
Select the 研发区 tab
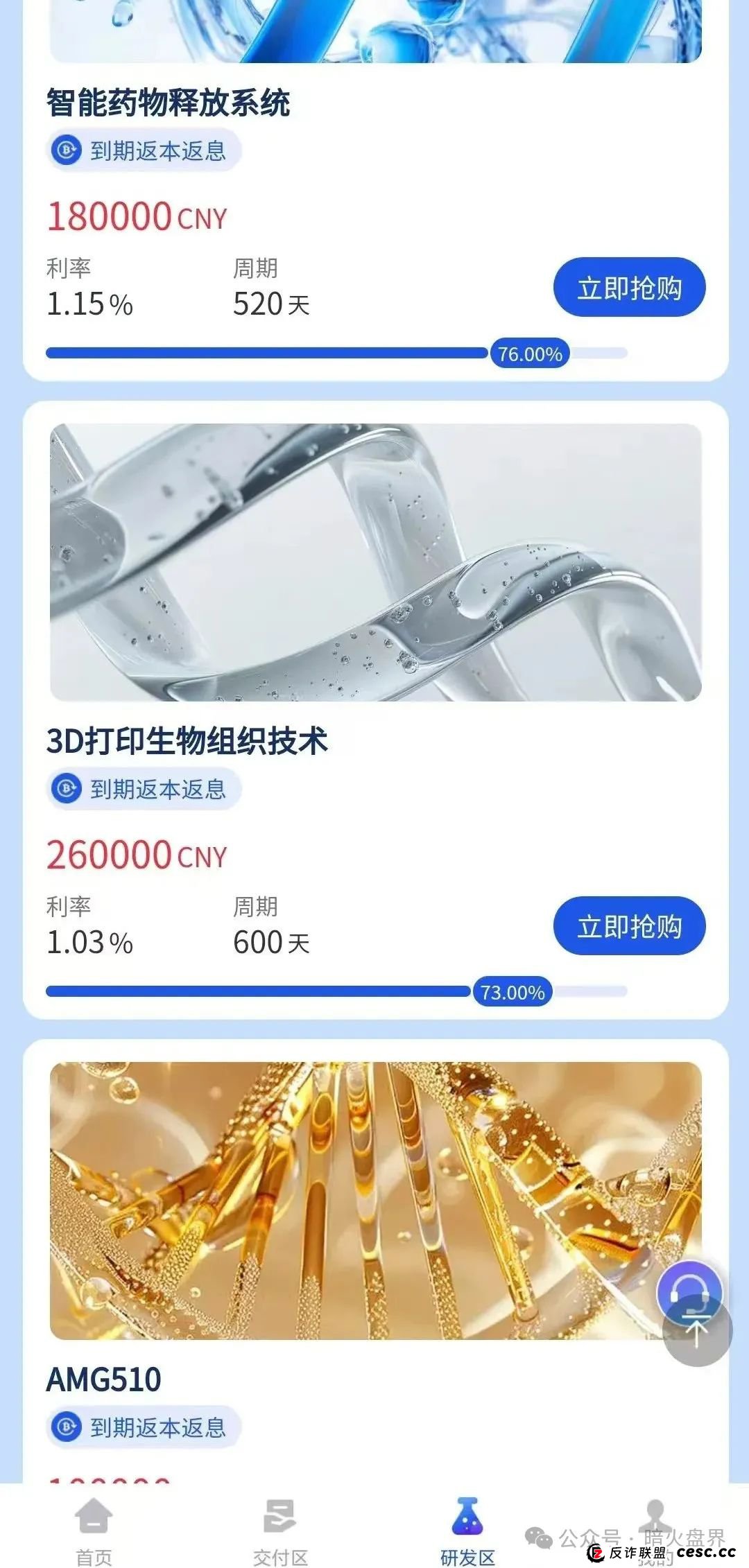pyautogui.click(x=467, y=1530)
